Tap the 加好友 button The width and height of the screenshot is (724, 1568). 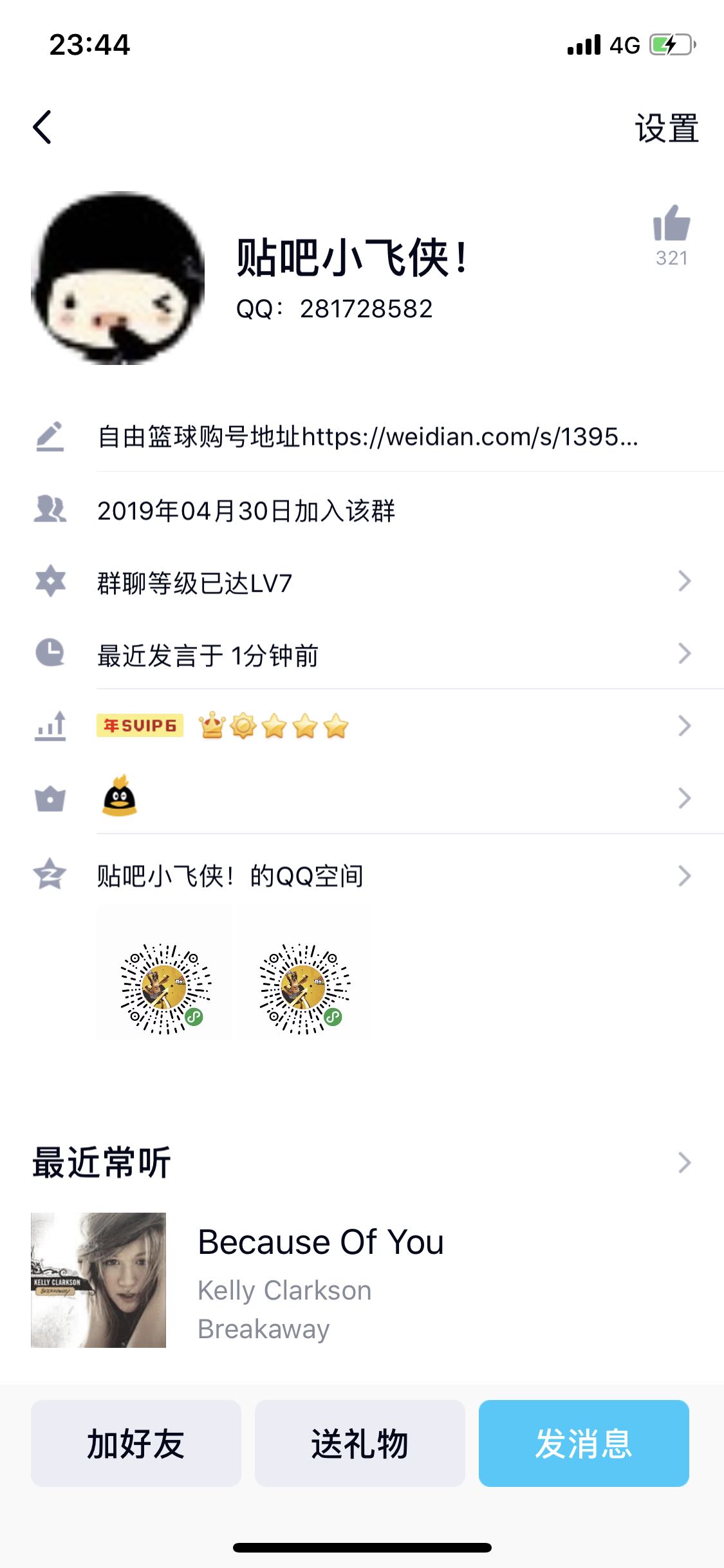coord(136,1443)
